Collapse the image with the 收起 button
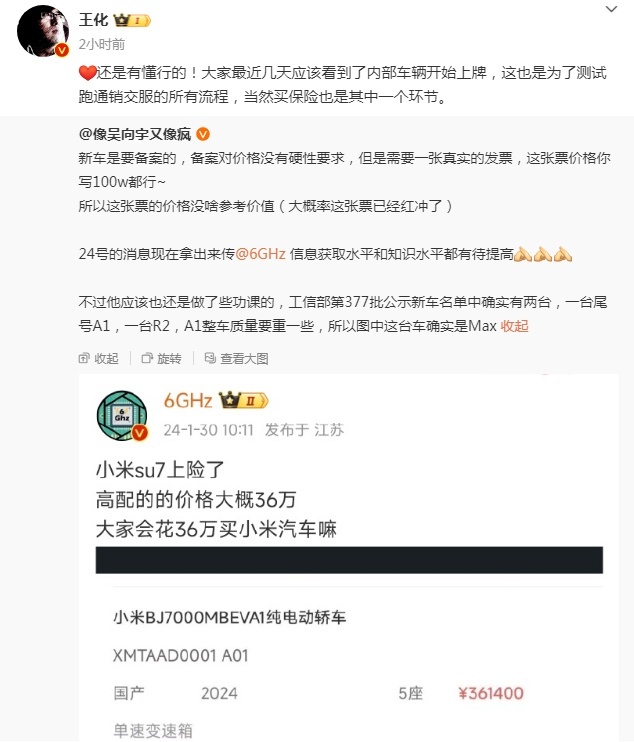The image size is (634, 742). coord(99,358)
